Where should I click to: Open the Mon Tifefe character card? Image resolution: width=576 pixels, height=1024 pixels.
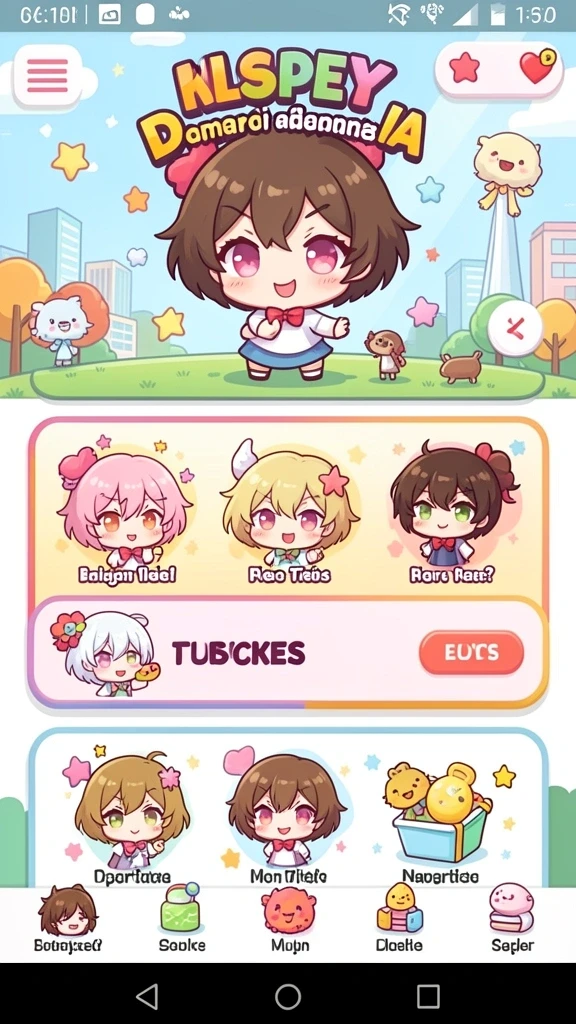coord(288,816)
